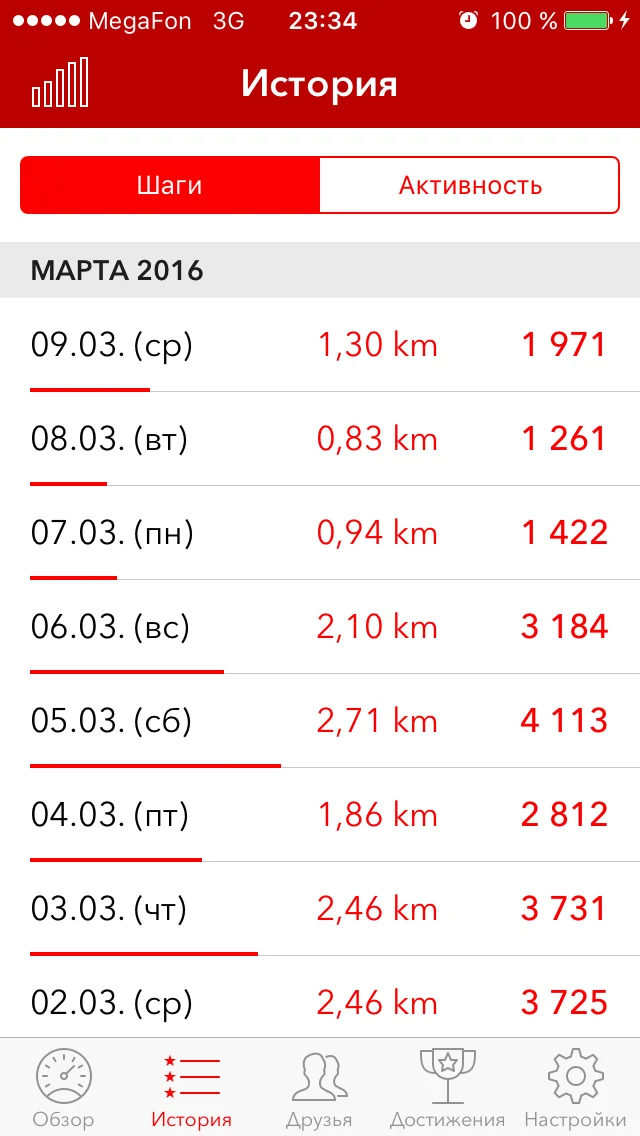Open the 09.03. (ср) history entry
Image resolution: width=640 pixels, height=1136 pixels.
pos(320,345)
